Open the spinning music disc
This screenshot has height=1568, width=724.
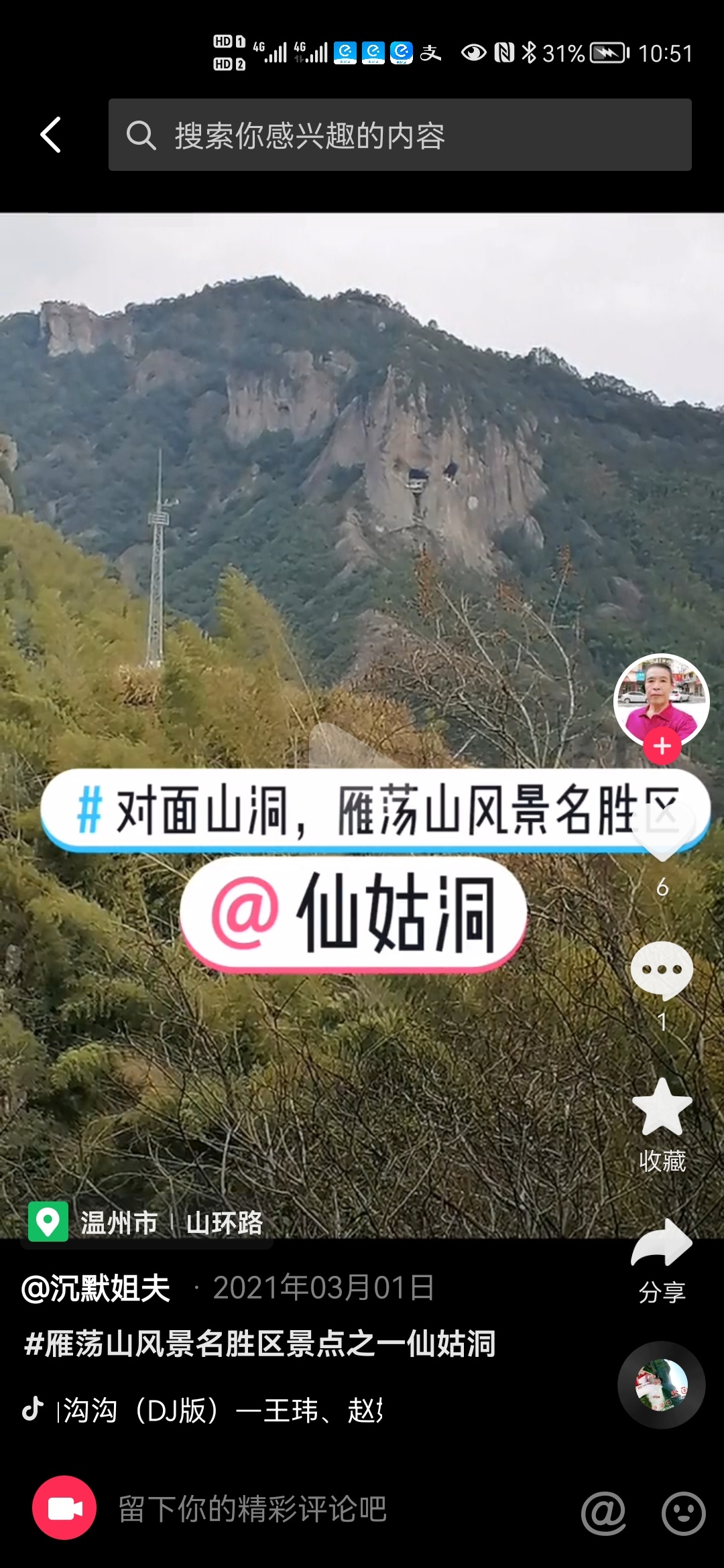tap(662, 1385)
